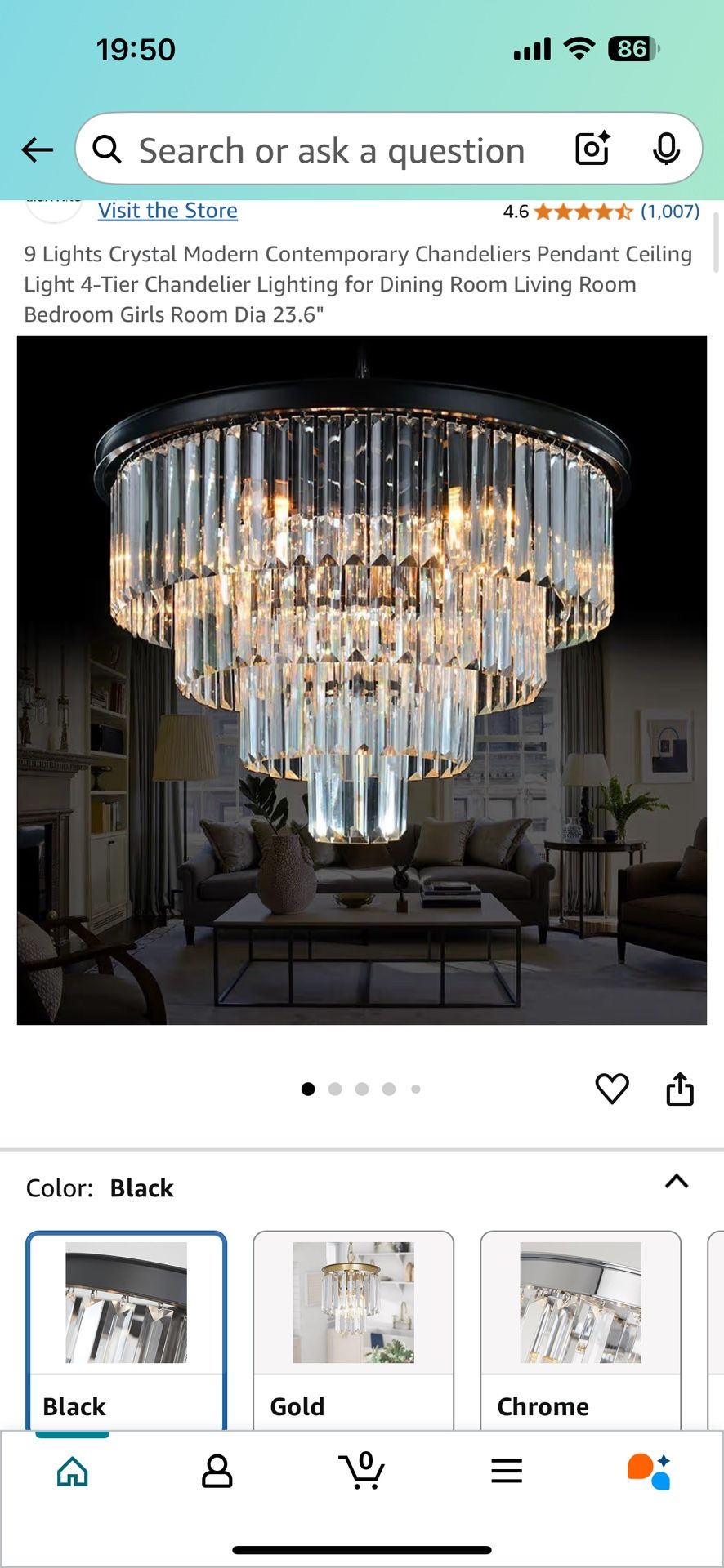724x1568 pixels.
Task: Advance the carousel via the last dot
Action: coord(416,1088)
